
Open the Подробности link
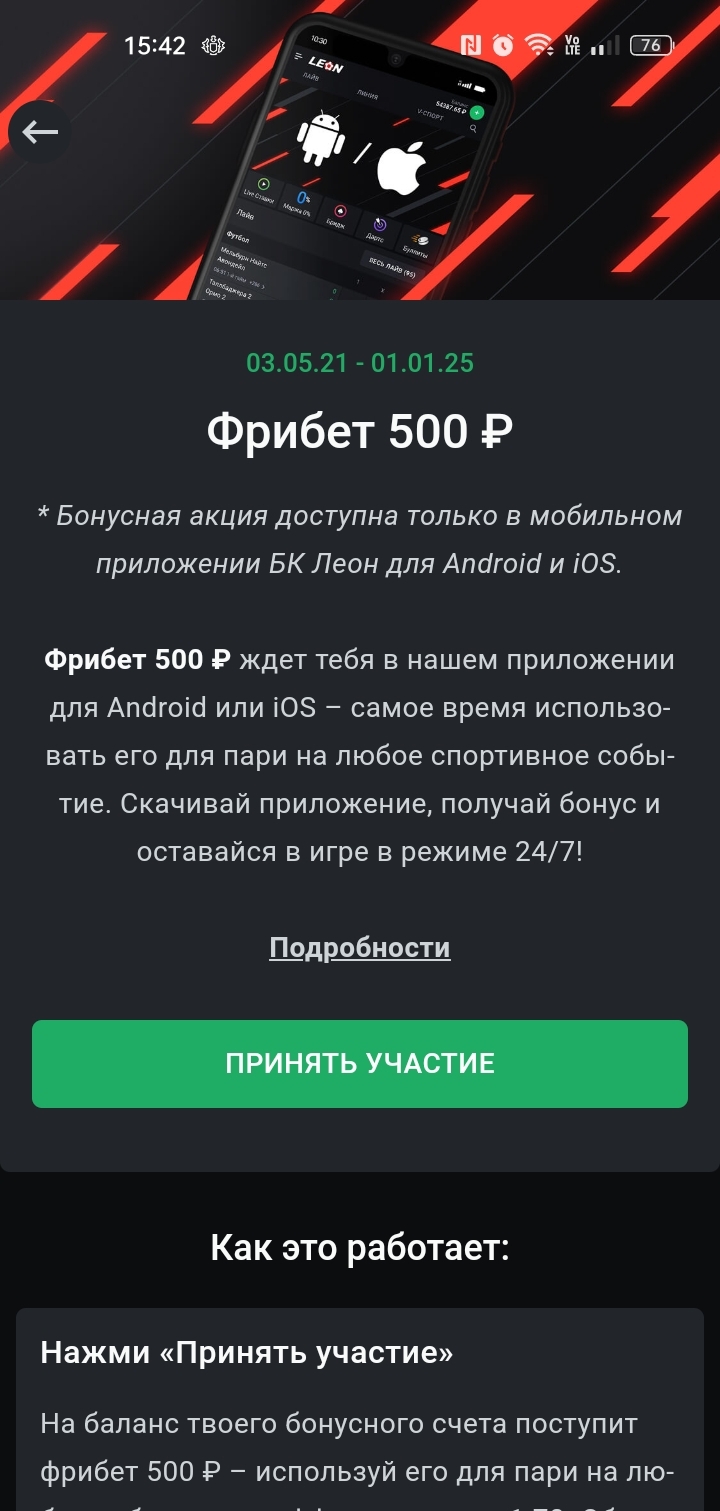[360, 947]
